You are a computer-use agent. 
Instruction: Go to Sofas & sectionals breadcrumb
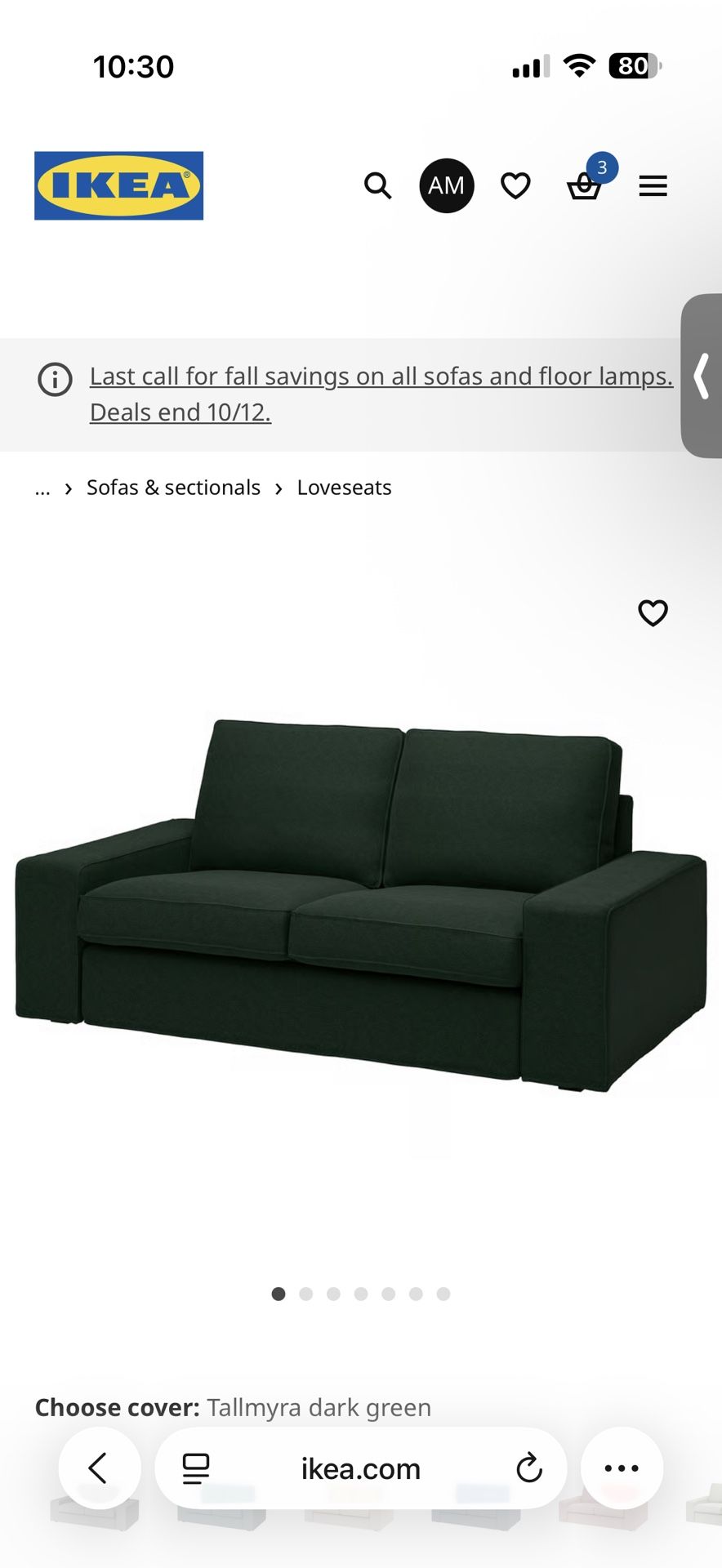pos(173,488)
